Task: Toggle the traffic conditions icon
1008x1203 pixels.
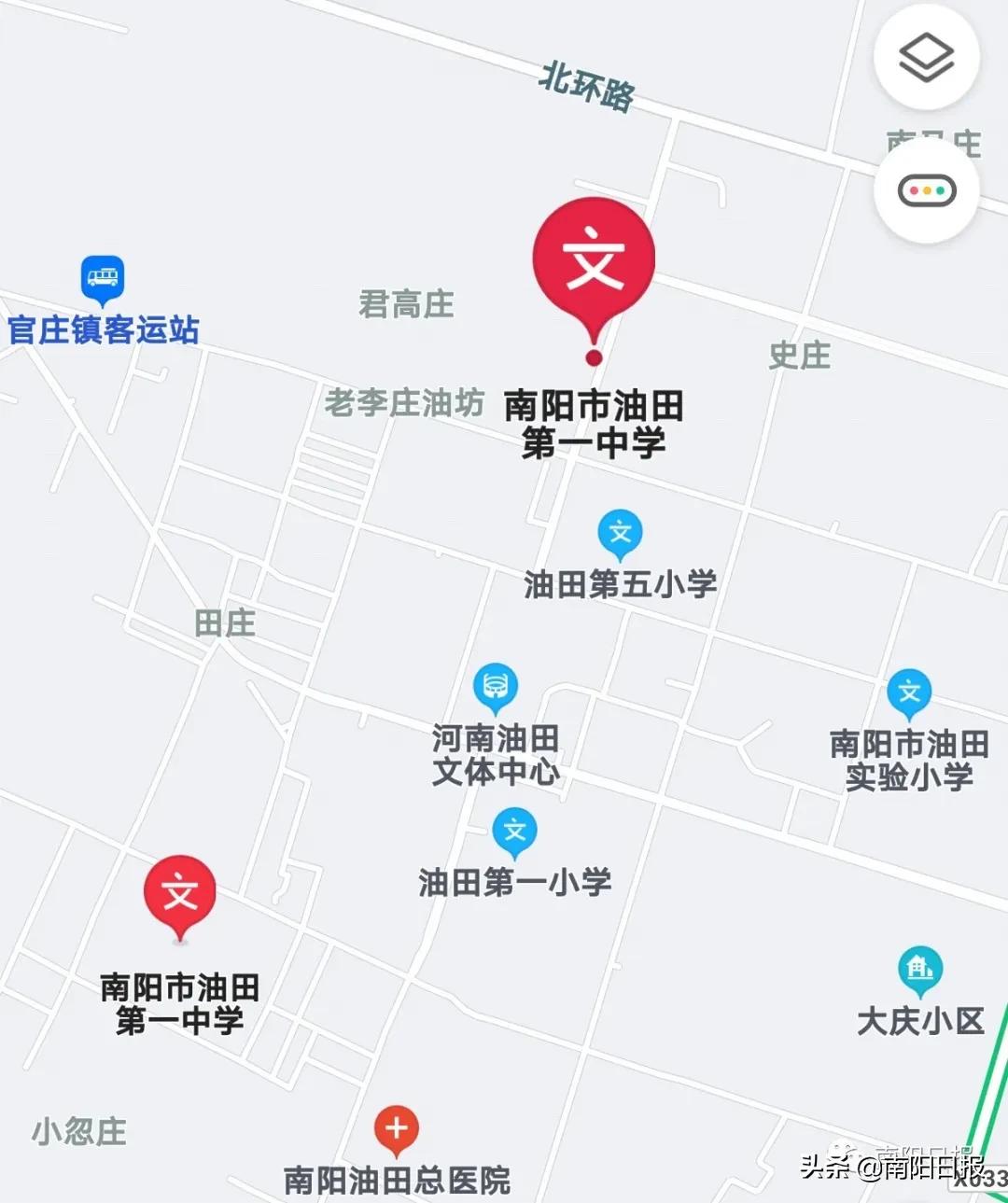Action: [925, 189]
